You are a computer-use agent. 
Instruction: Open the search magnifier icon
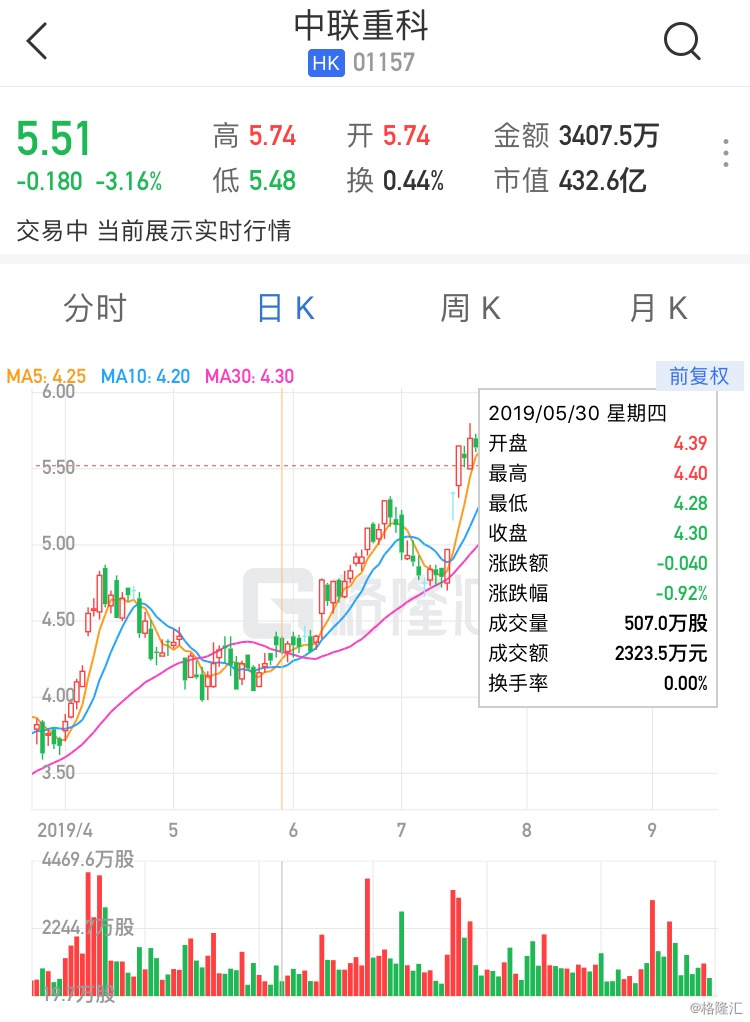pos(682,41)
